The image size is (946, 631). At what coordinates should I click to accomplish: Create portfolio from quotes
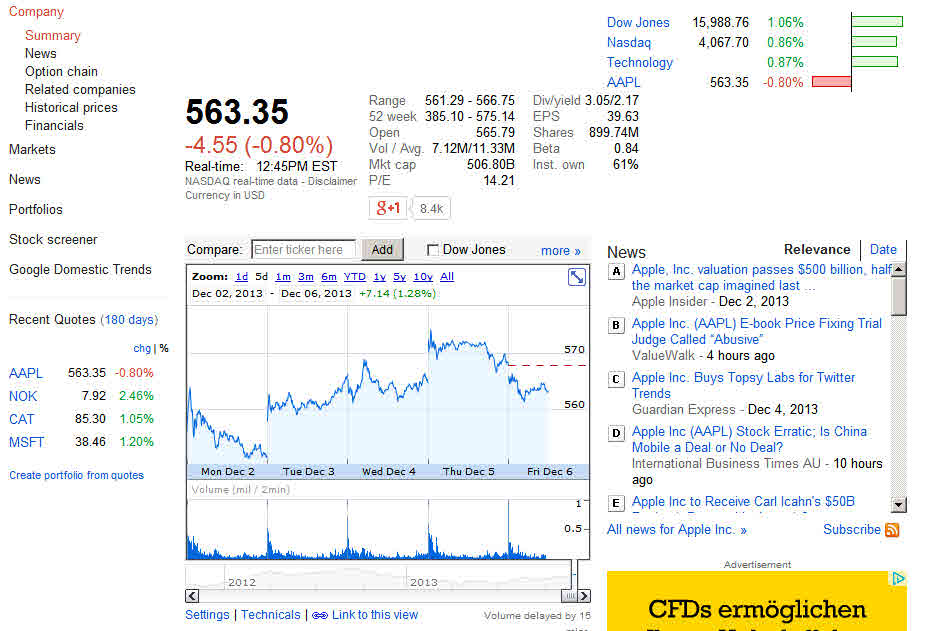click(76, 475)
